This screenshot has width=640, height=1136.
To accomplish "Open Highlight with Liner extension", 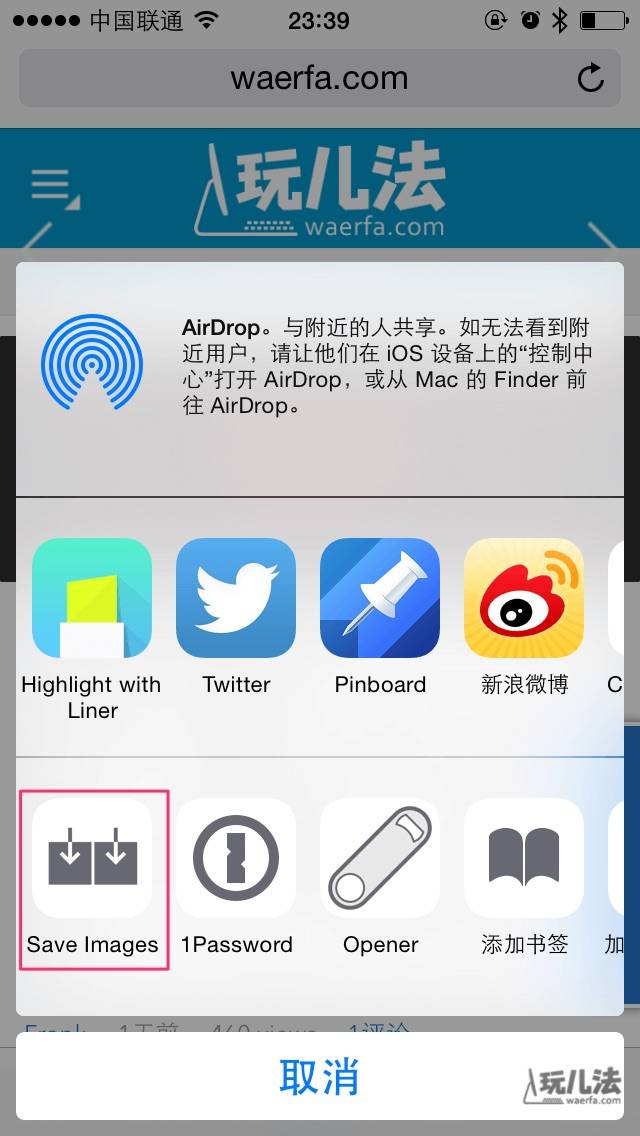I will point(92,598).
